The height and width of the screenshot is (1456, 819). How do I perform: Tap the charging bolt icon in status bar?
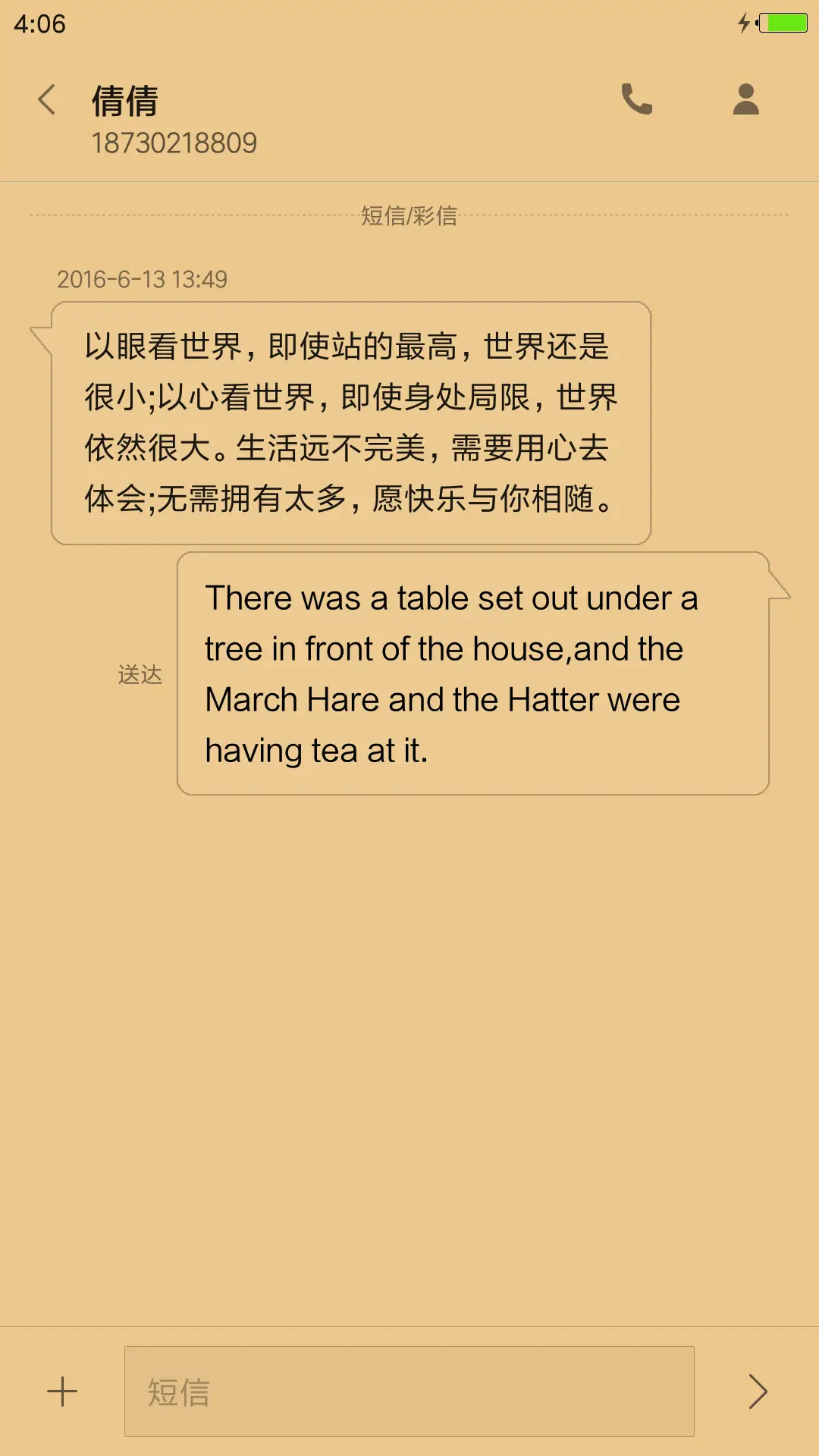[744, 22]
